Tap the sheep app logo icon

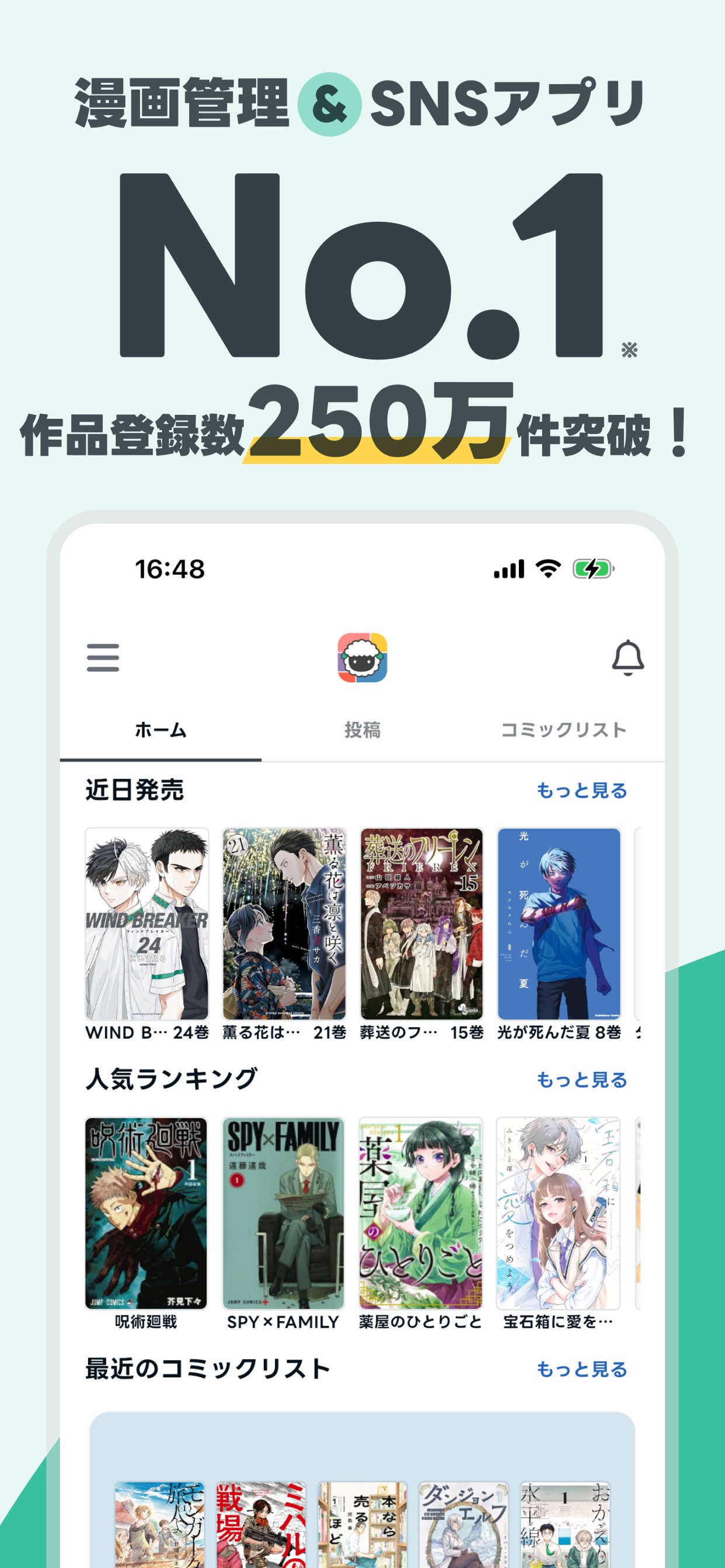(x=362, y=659)
